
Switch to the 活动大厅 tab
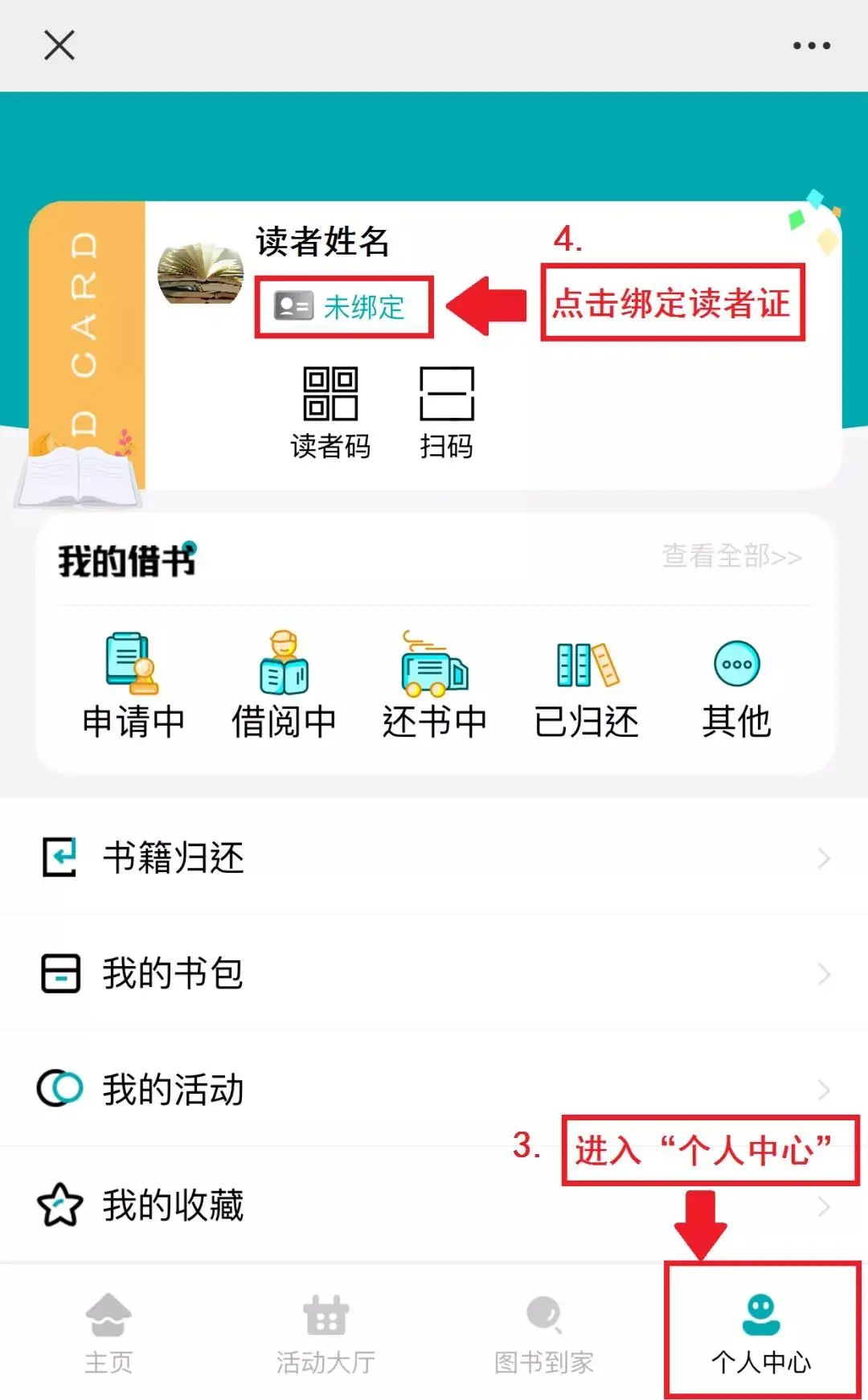point(325,1333)
